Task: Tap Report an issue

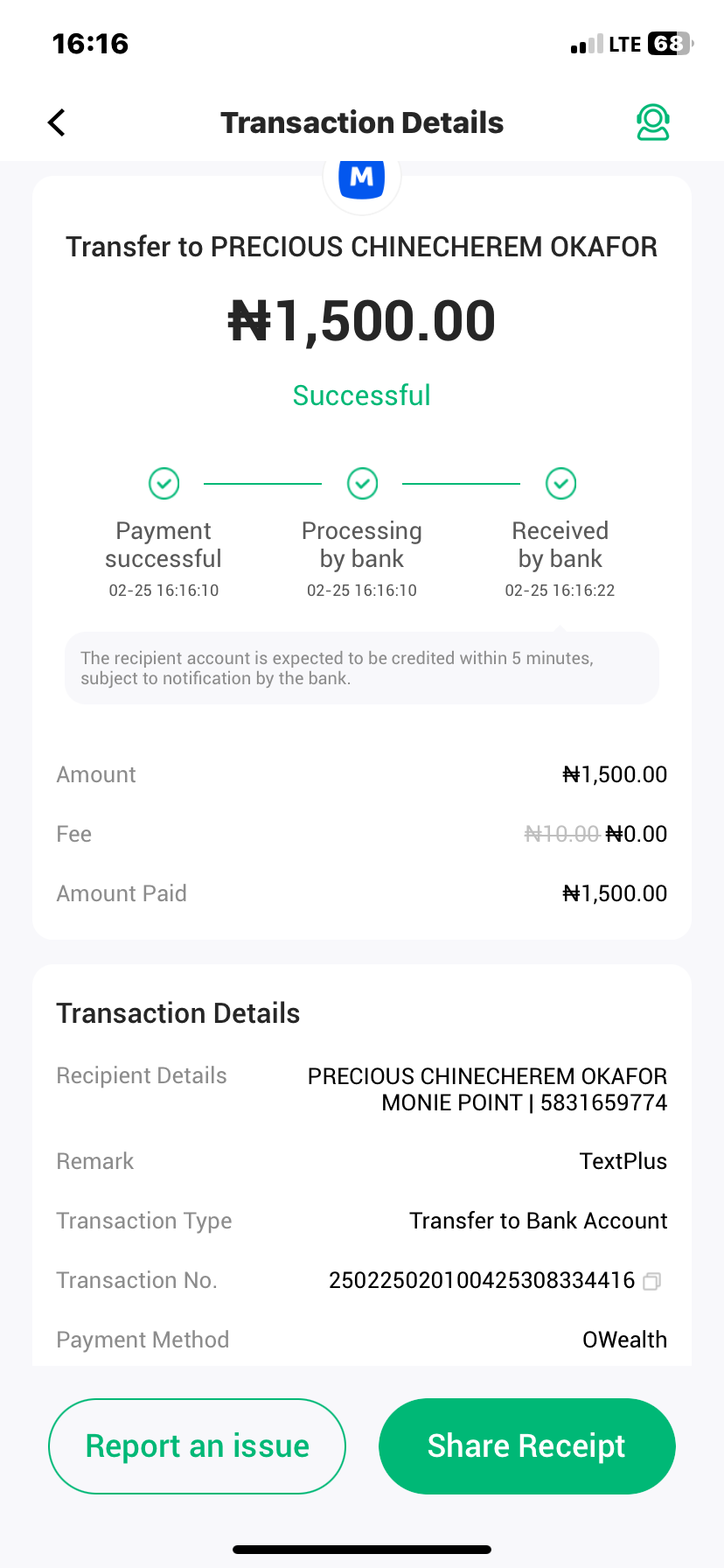Action: tap(197, 1445)
